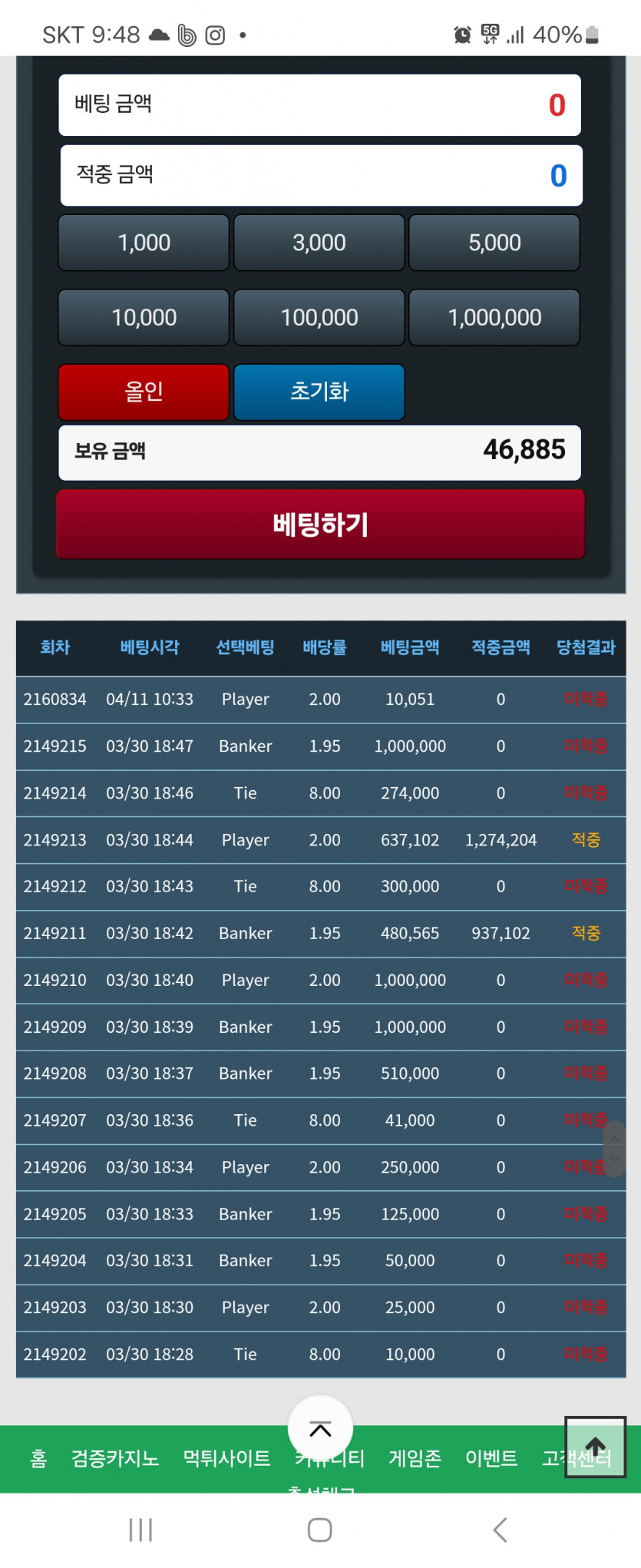Choose the 10,000 amount button
This screenshot has width=641, height=1568.
144,317
